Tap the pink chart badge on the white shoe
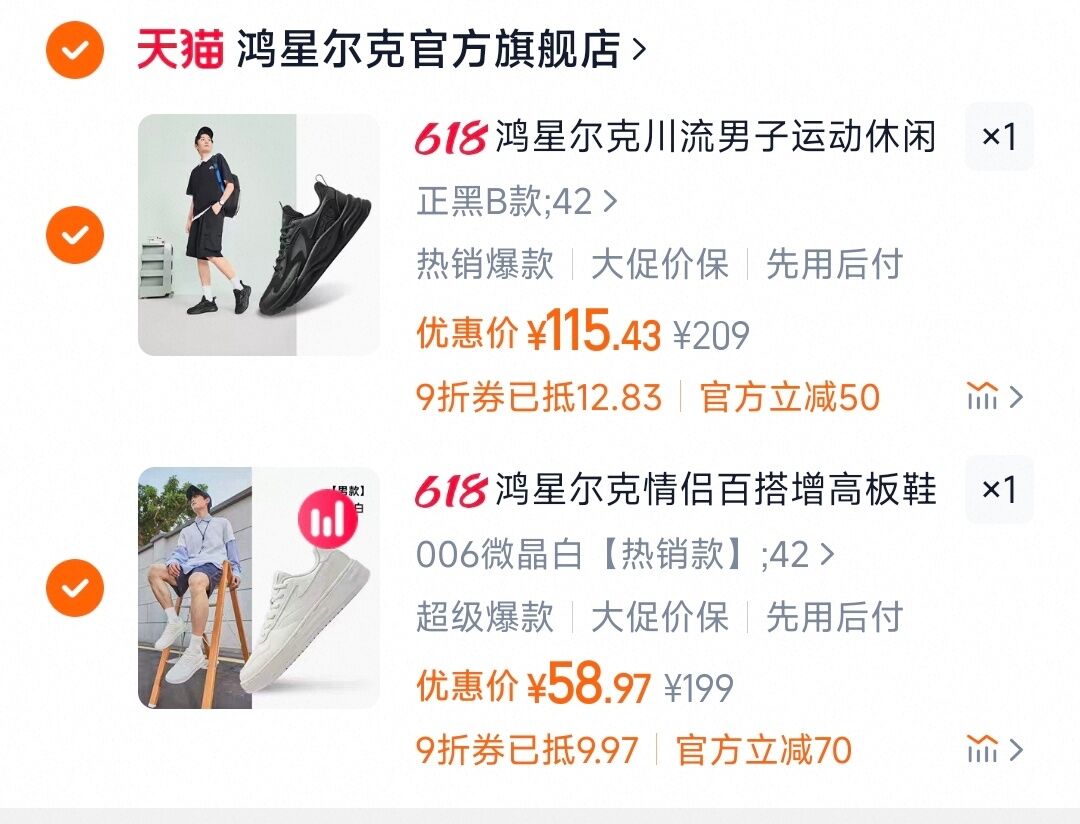This screenshot has height=824, width=1080. pos(327,519)
